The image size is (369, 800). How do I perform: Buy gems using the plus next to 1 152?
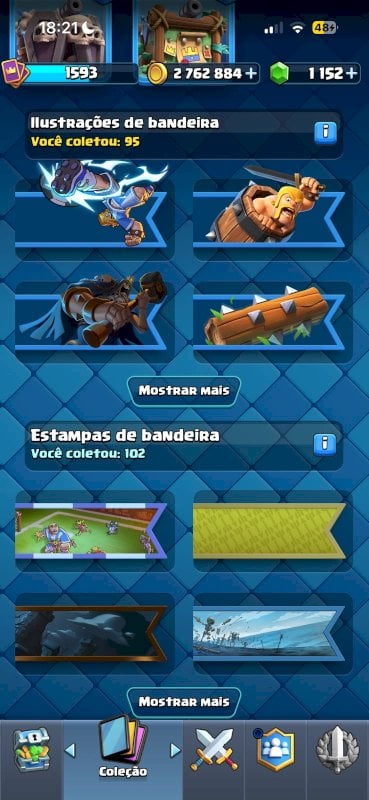point(352,73)
